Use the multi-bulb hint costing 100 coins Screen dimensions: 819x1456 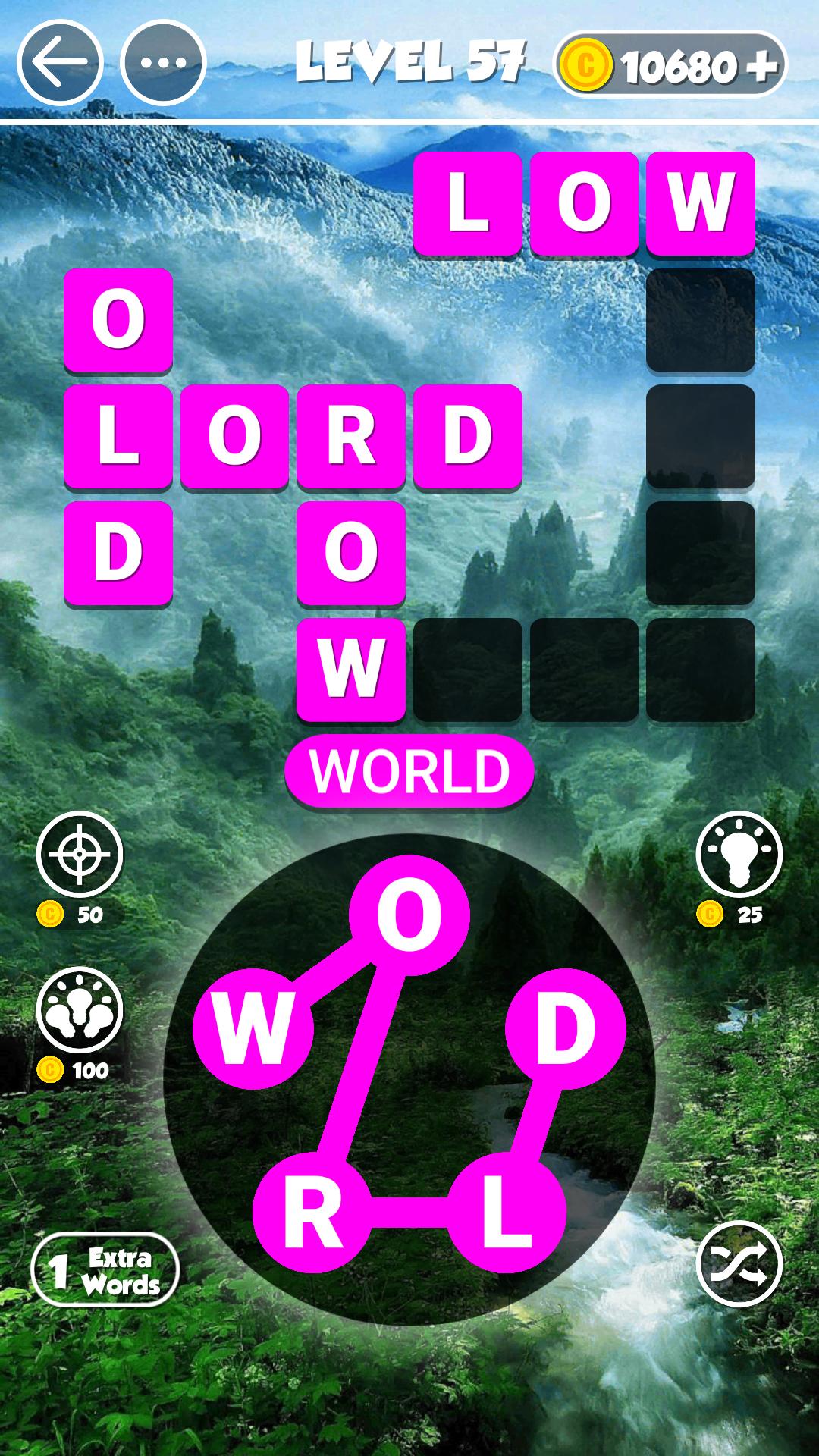pyautogui.click(x=80, y=1010)
